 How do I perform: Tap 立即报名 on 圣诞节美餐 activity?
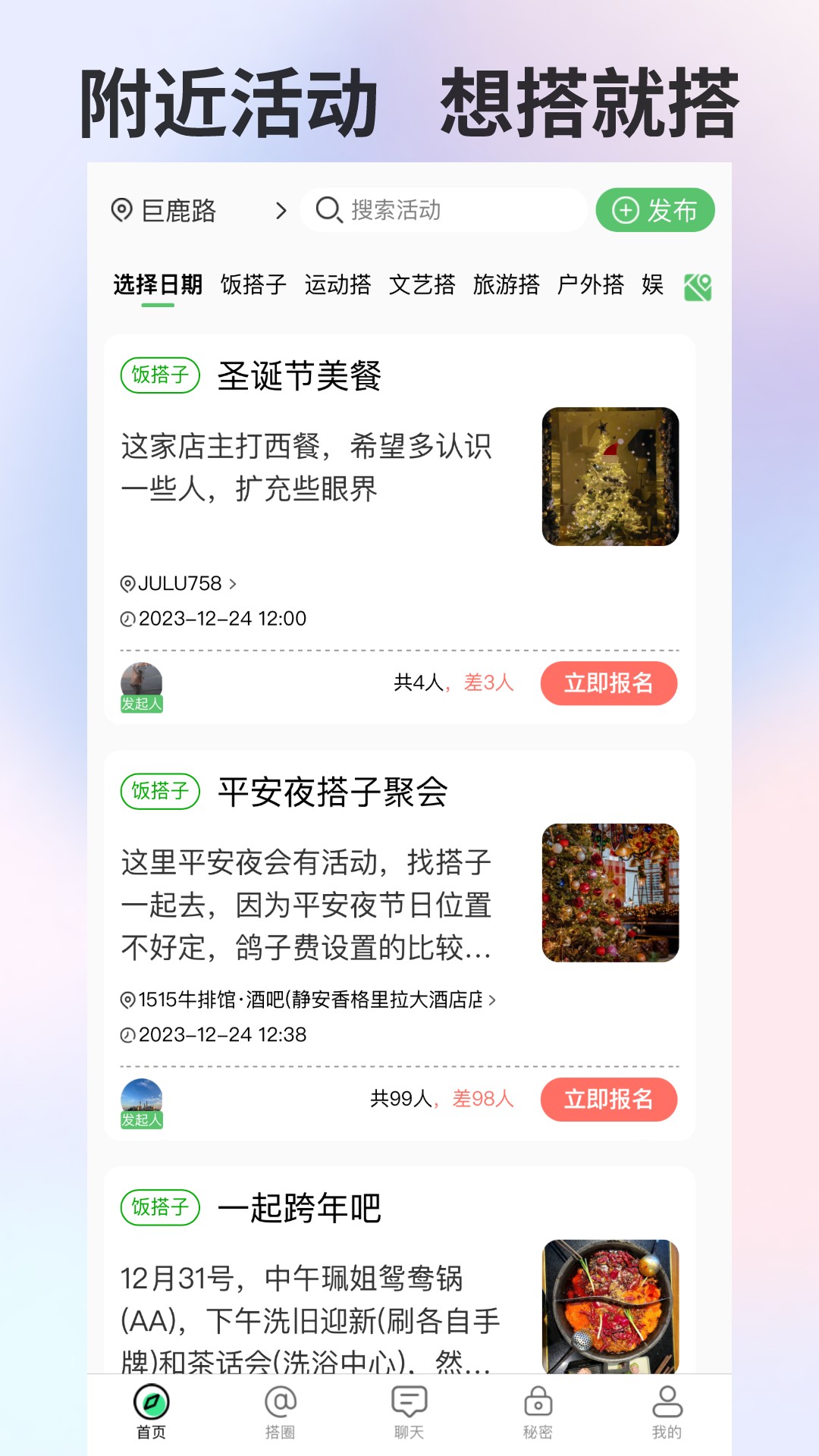pyautogui.click(x=609, y=683)
